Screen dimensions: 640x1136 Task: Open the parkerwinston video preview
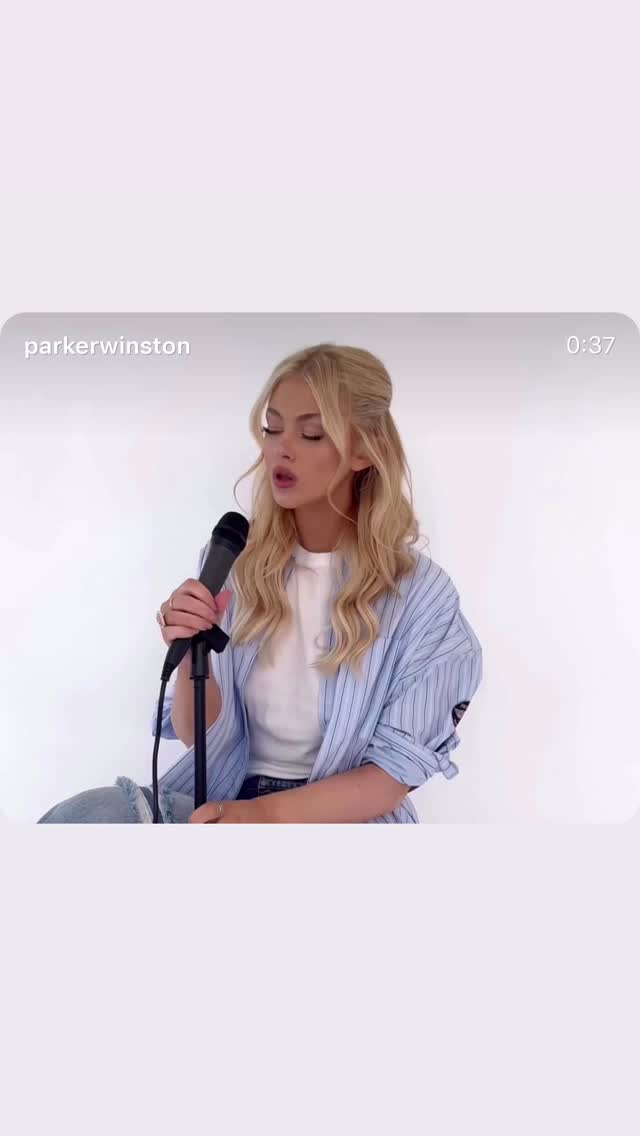(x=320, y=568)
